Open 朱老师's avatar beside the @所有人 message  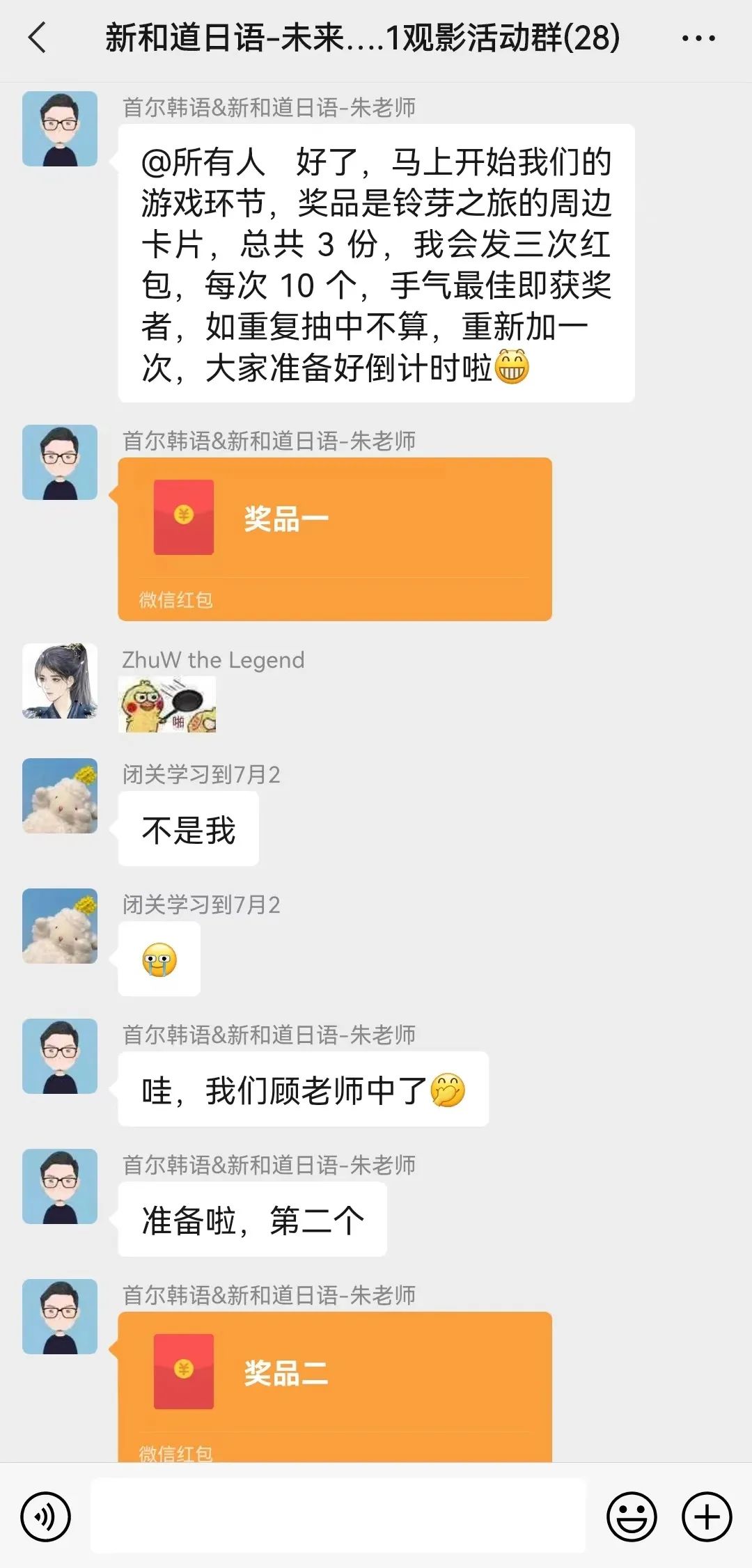60,129
